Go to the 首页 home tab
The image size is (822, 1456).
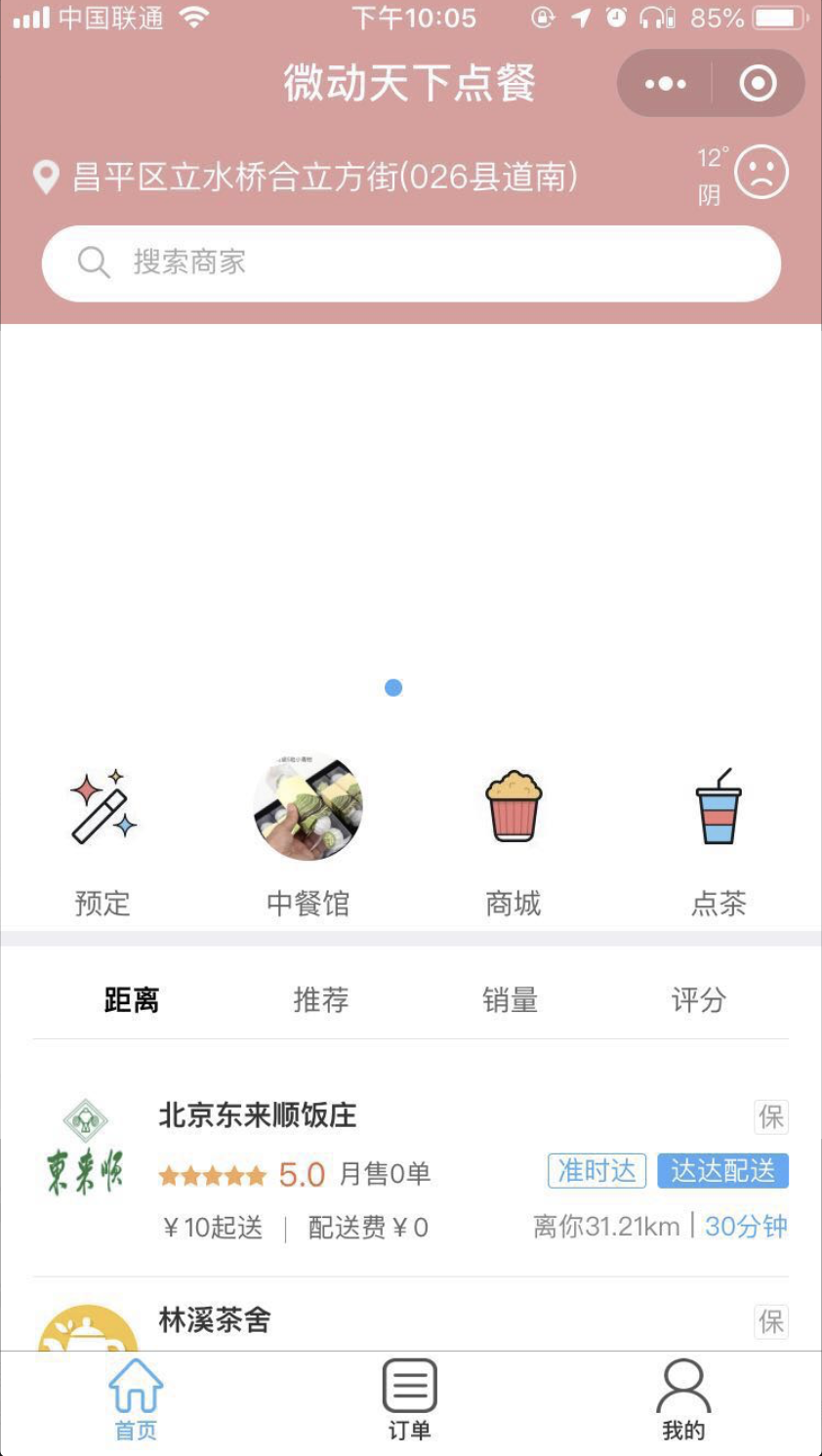(136, 1400)
